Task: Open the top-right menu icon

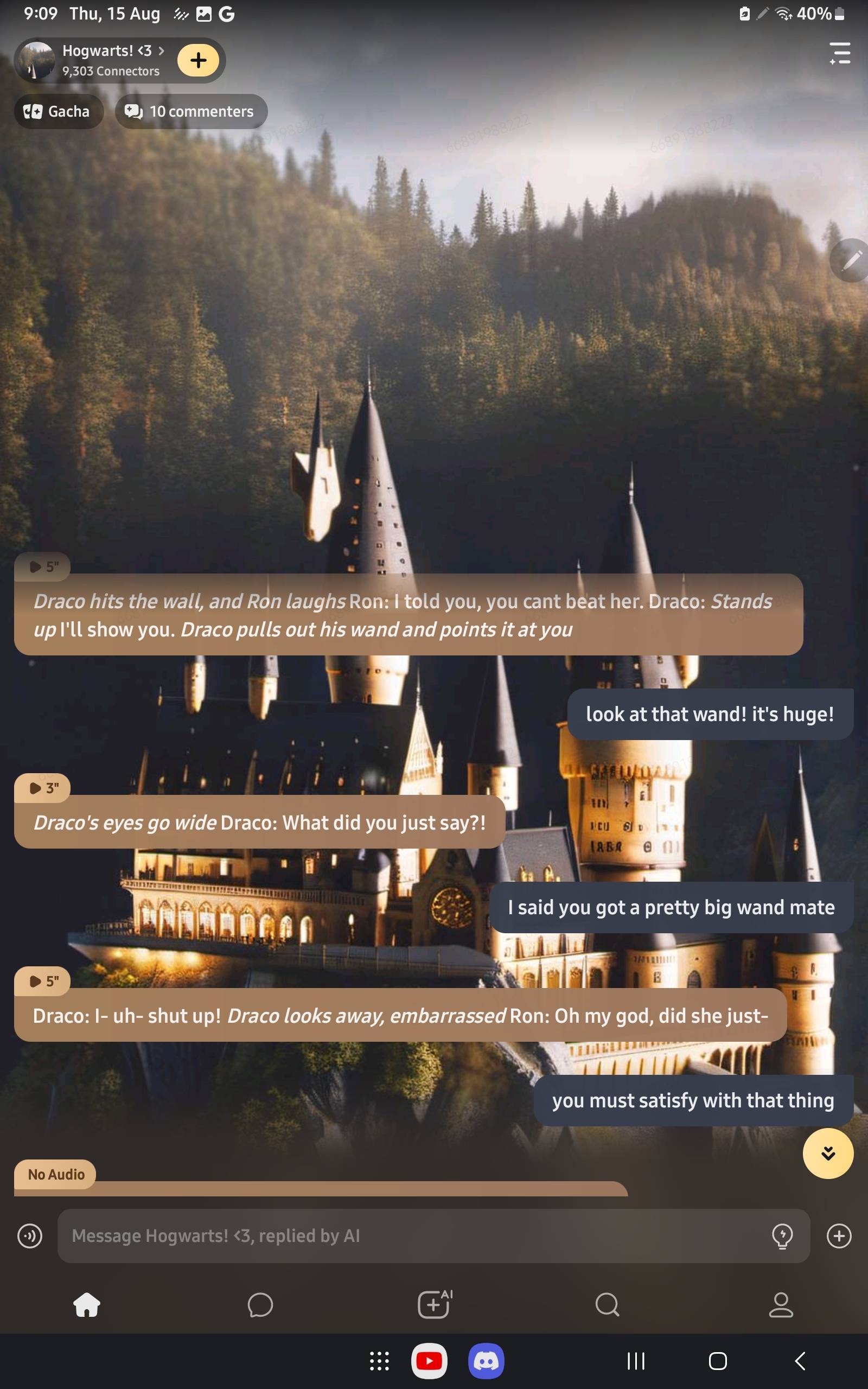Action: pyautogui.click(x=839, y=53)
